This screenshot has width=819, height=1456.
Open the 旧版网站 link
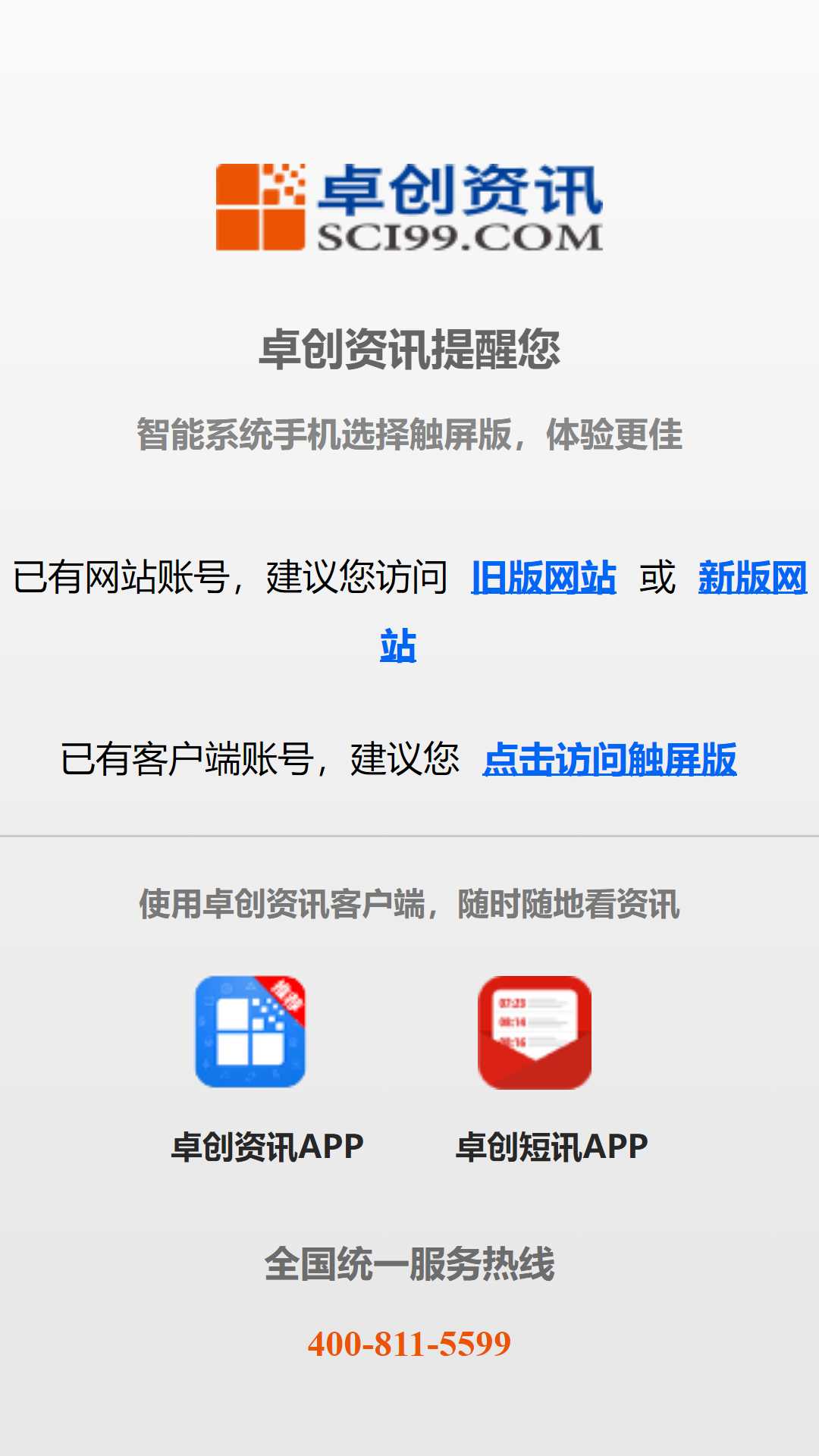543,578
